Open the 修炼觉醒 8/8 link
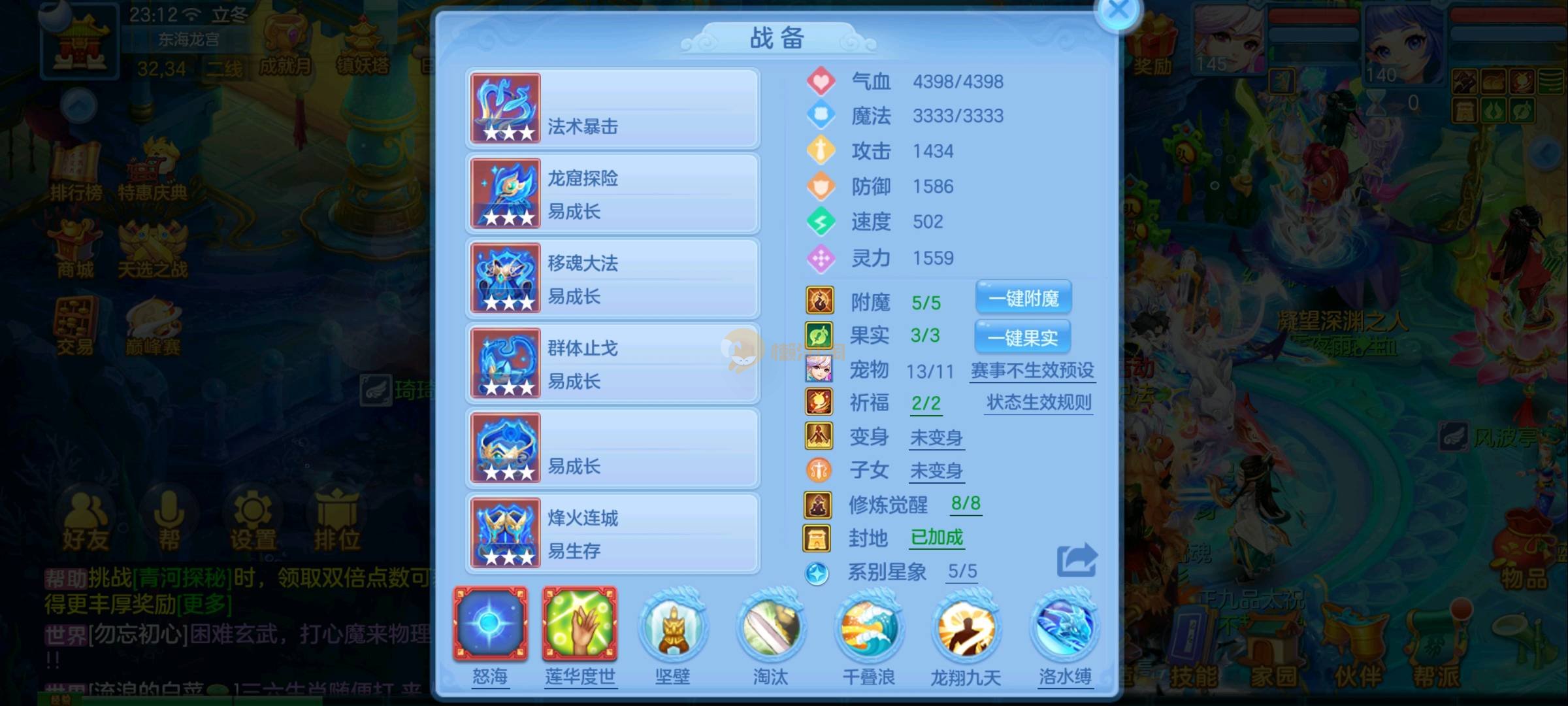Viewport: 1568px width, 706px height. pos(966,503)
